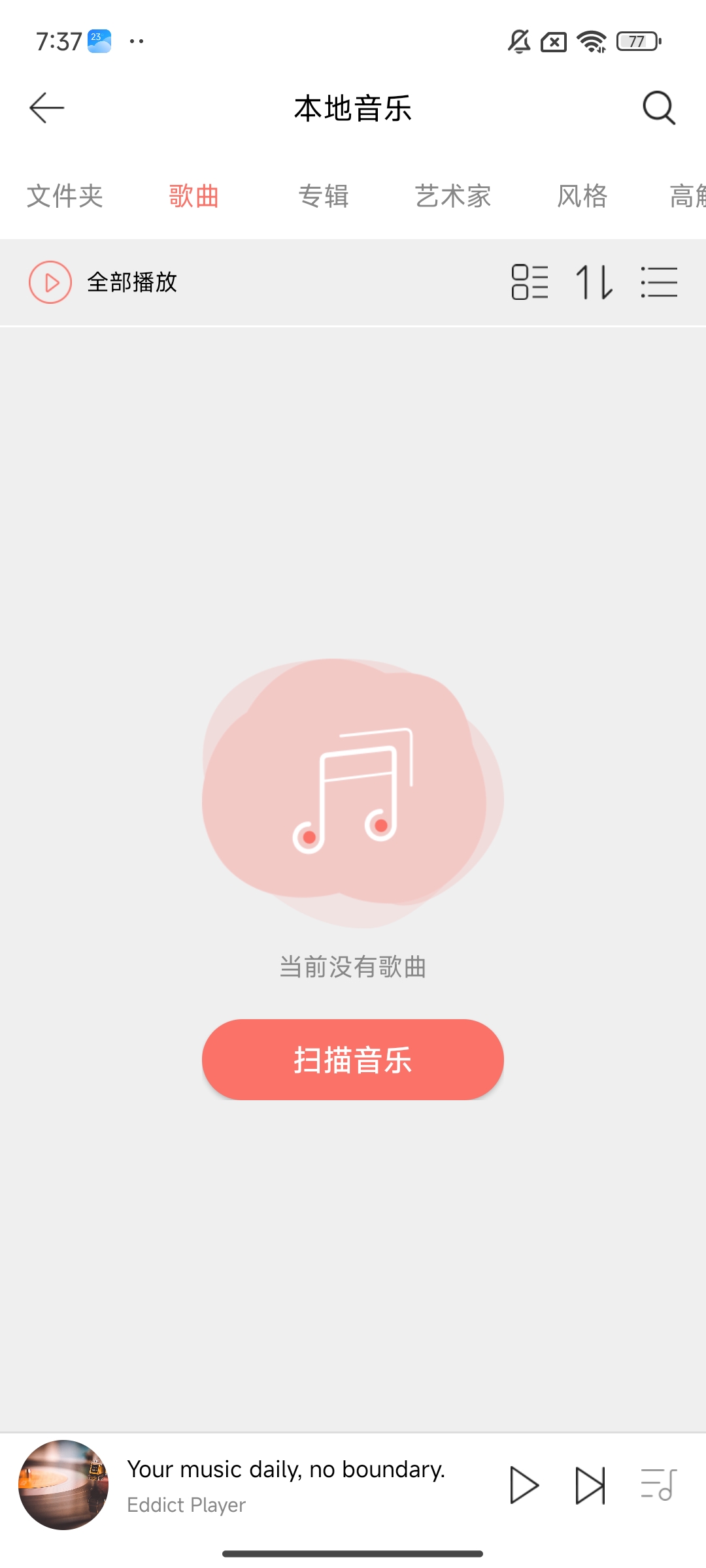
Task: Open the play queue
Action: point(658,1486)
